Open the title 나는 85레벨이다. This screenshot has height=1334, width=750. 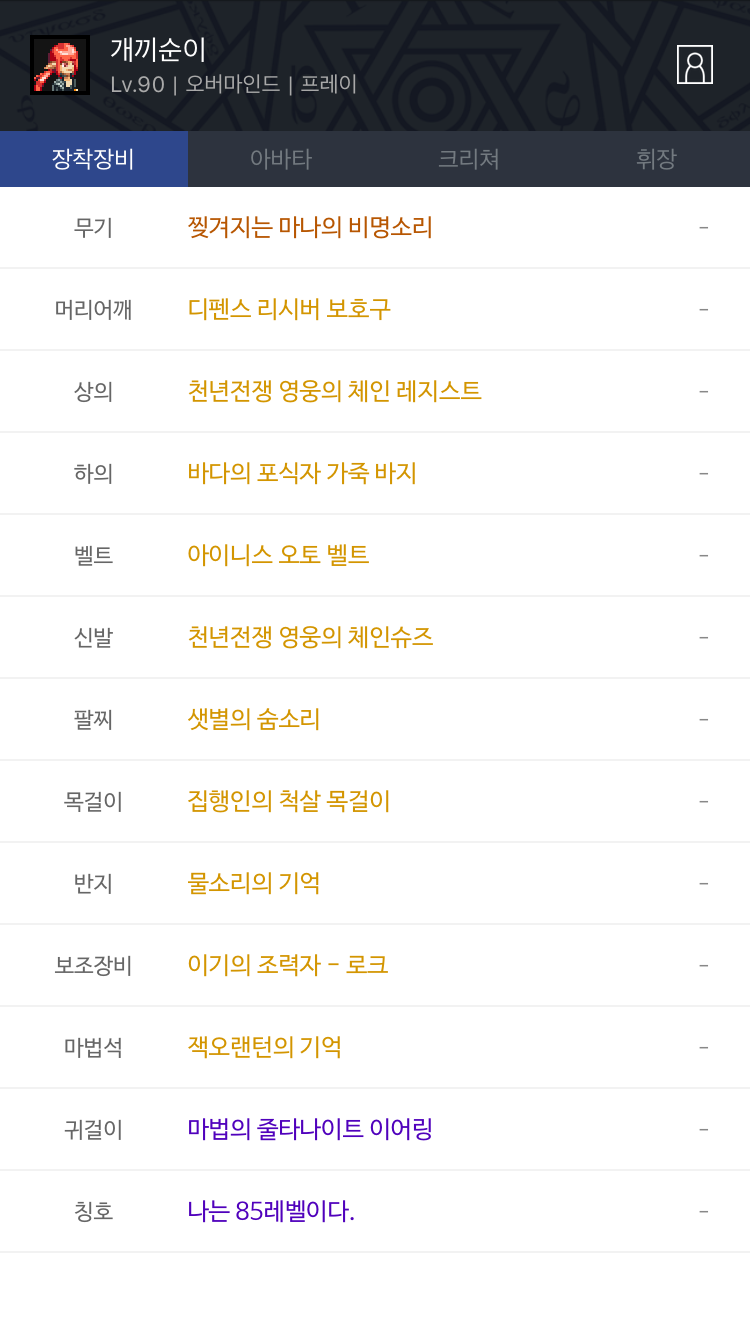271,1211
